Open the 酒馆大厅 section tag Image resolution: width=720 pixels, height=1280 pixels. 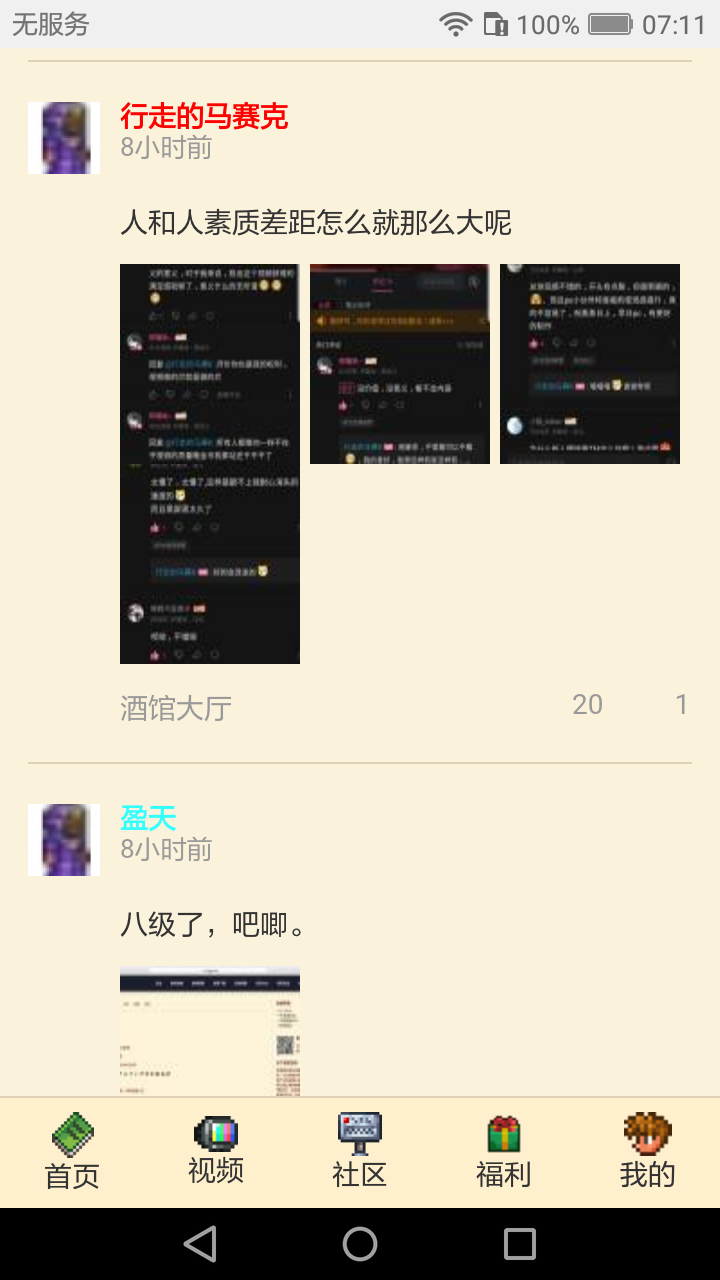point(176,708)
